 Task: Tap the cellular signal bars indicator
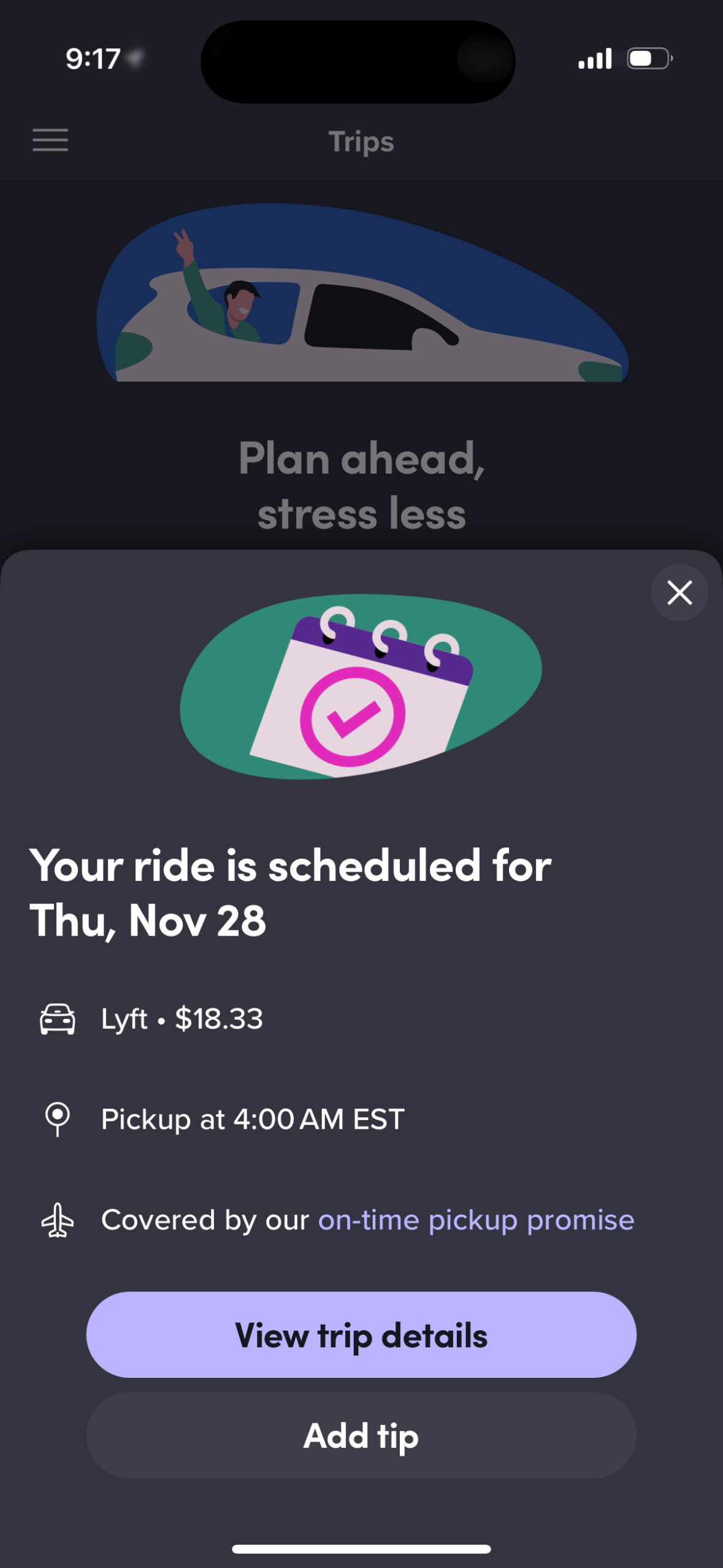[x=594, y=59]
